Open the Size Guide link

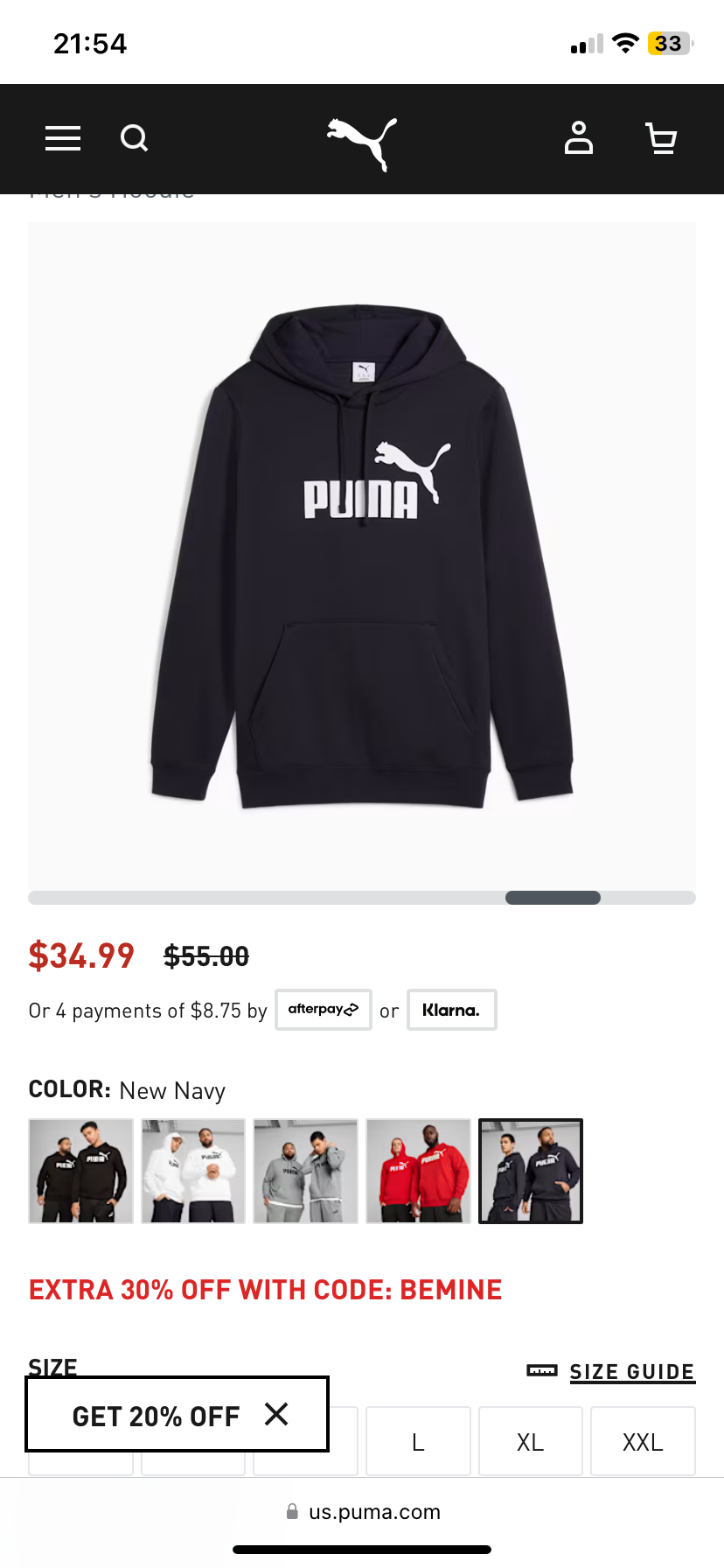pos(631,1372)
